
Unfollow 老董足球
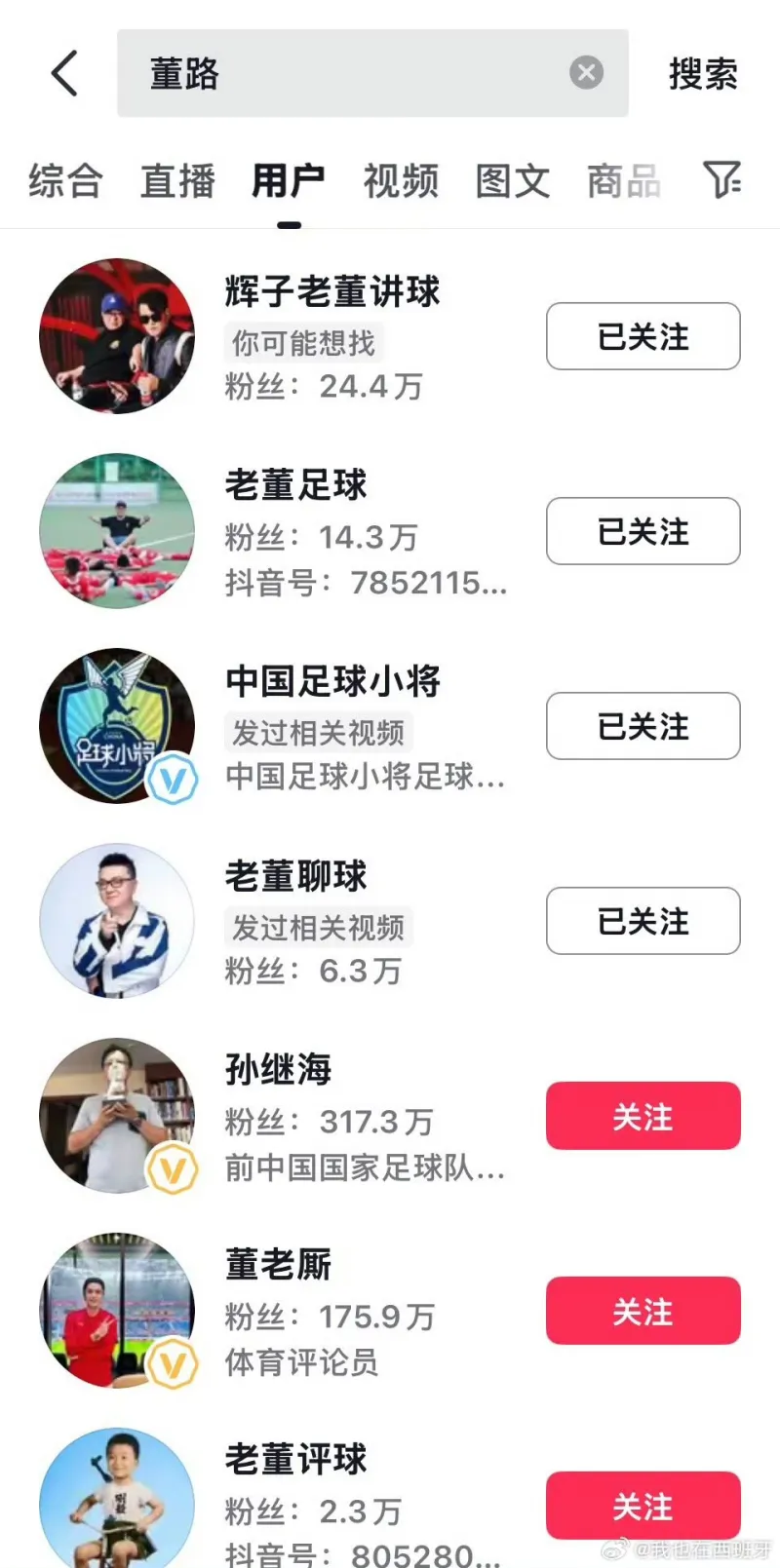click(x=643, y=531)
